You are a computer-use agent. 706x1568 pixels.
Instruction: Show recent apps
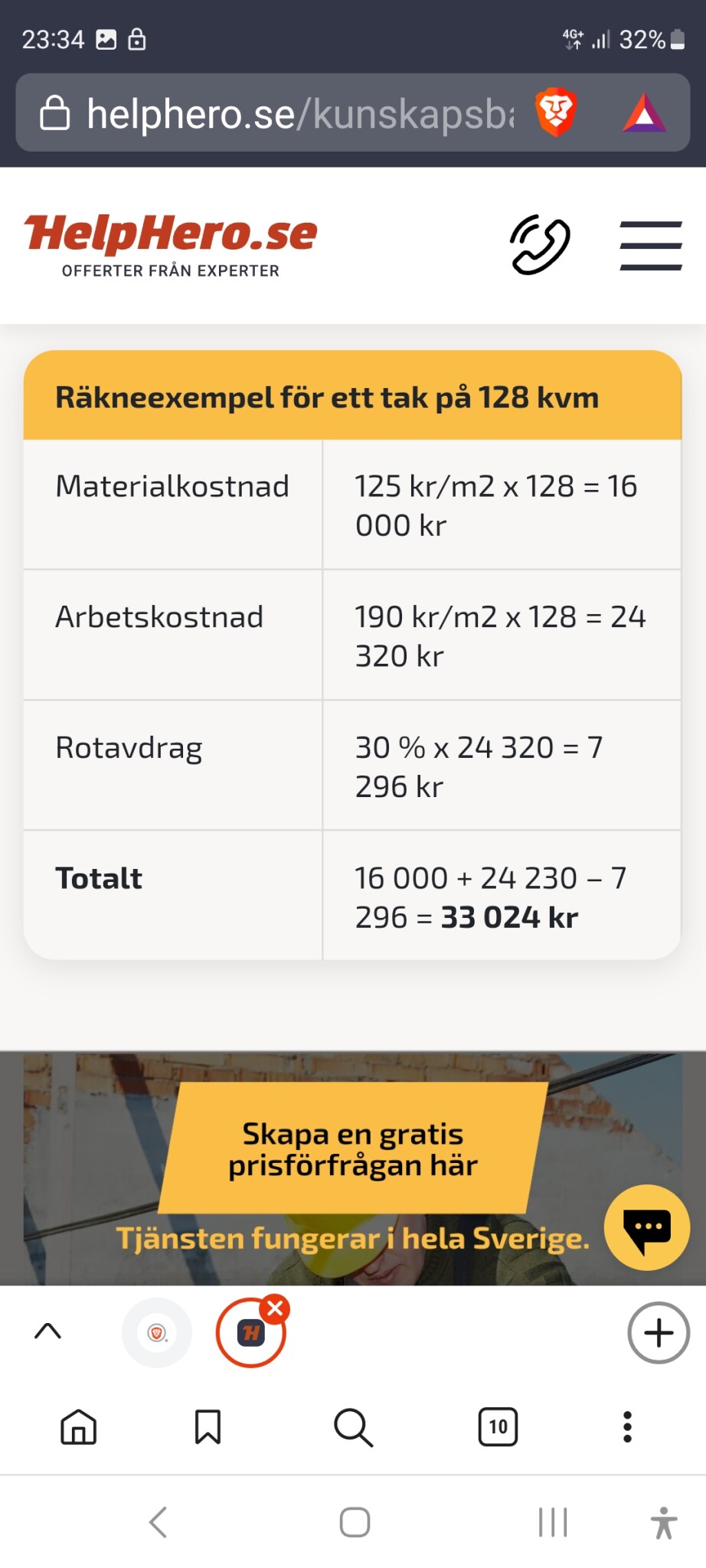(x=553, y=1522)
